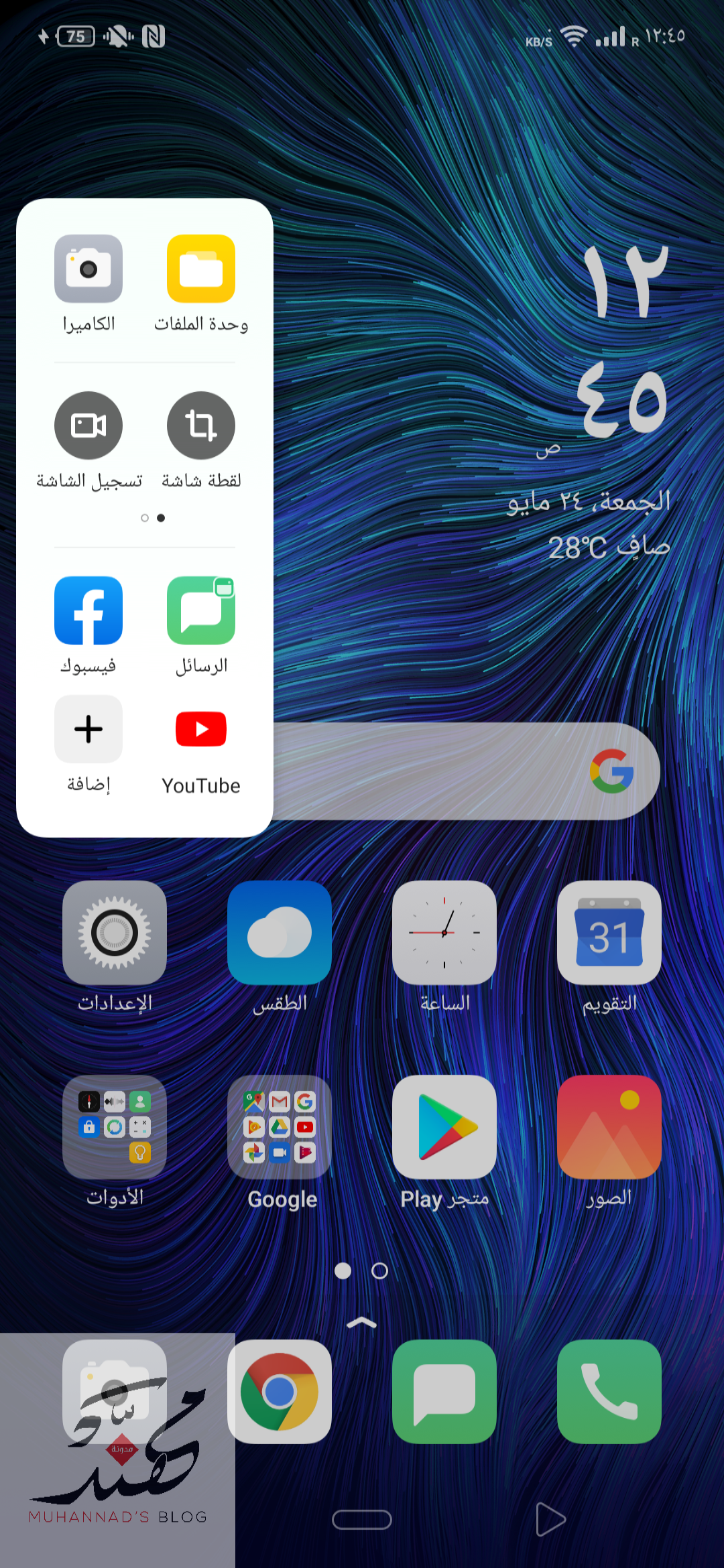Open the Photos gallery app

(x=609, y=1127)
